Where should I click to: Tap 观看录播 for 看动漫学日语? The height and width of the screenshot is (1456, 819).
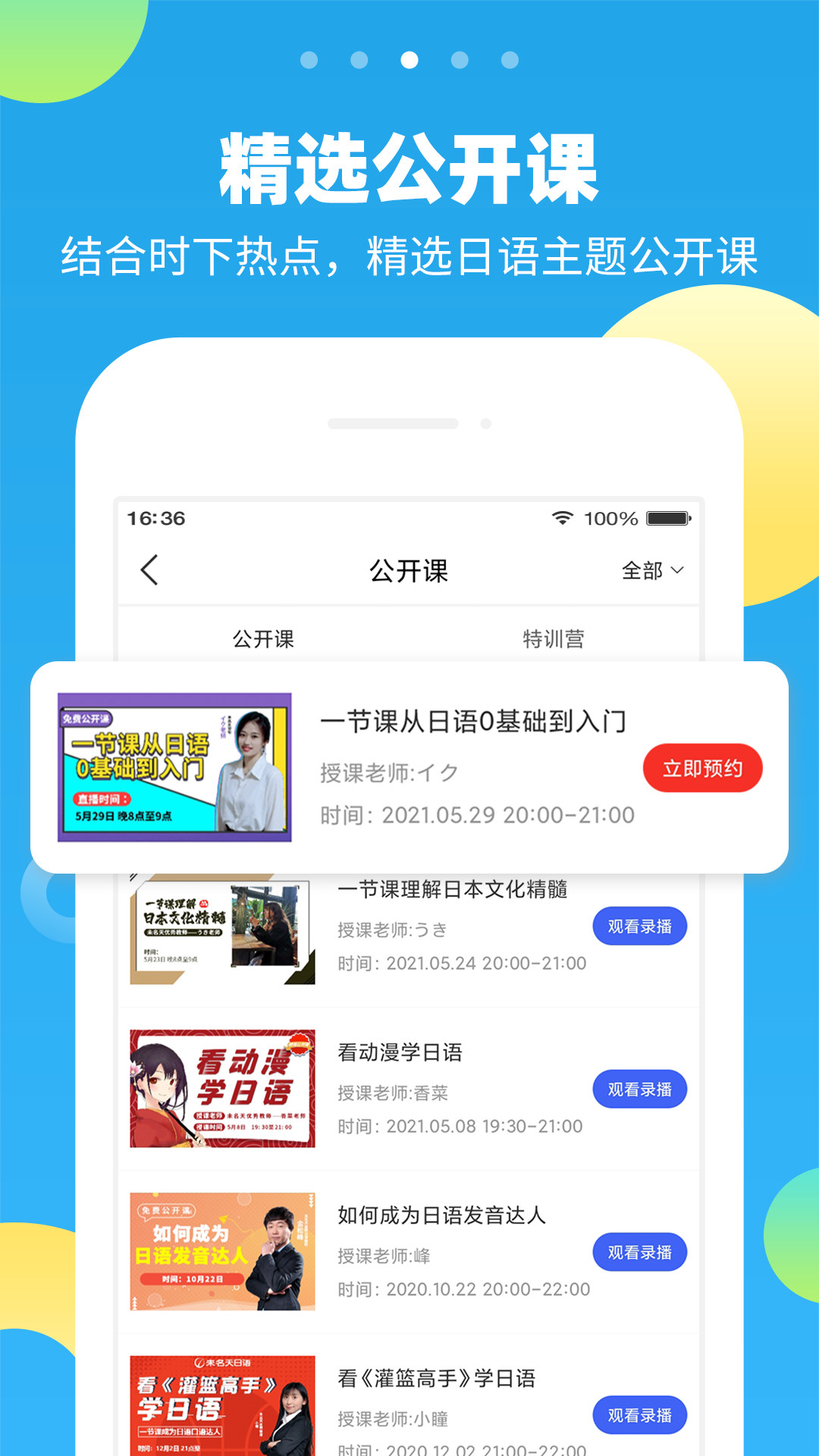coord(639,1089)
